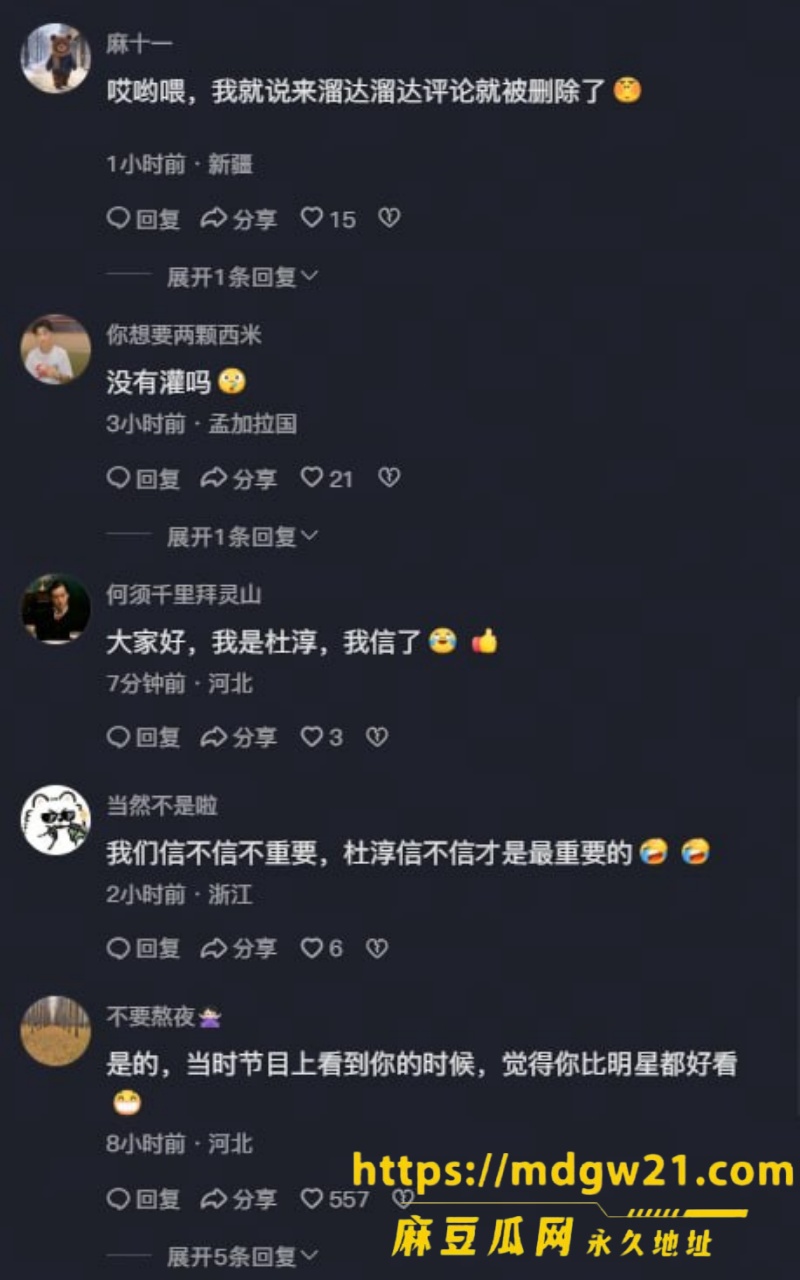
Task: Reply to 不要熬夜's comment
Action: [143, 1198]
